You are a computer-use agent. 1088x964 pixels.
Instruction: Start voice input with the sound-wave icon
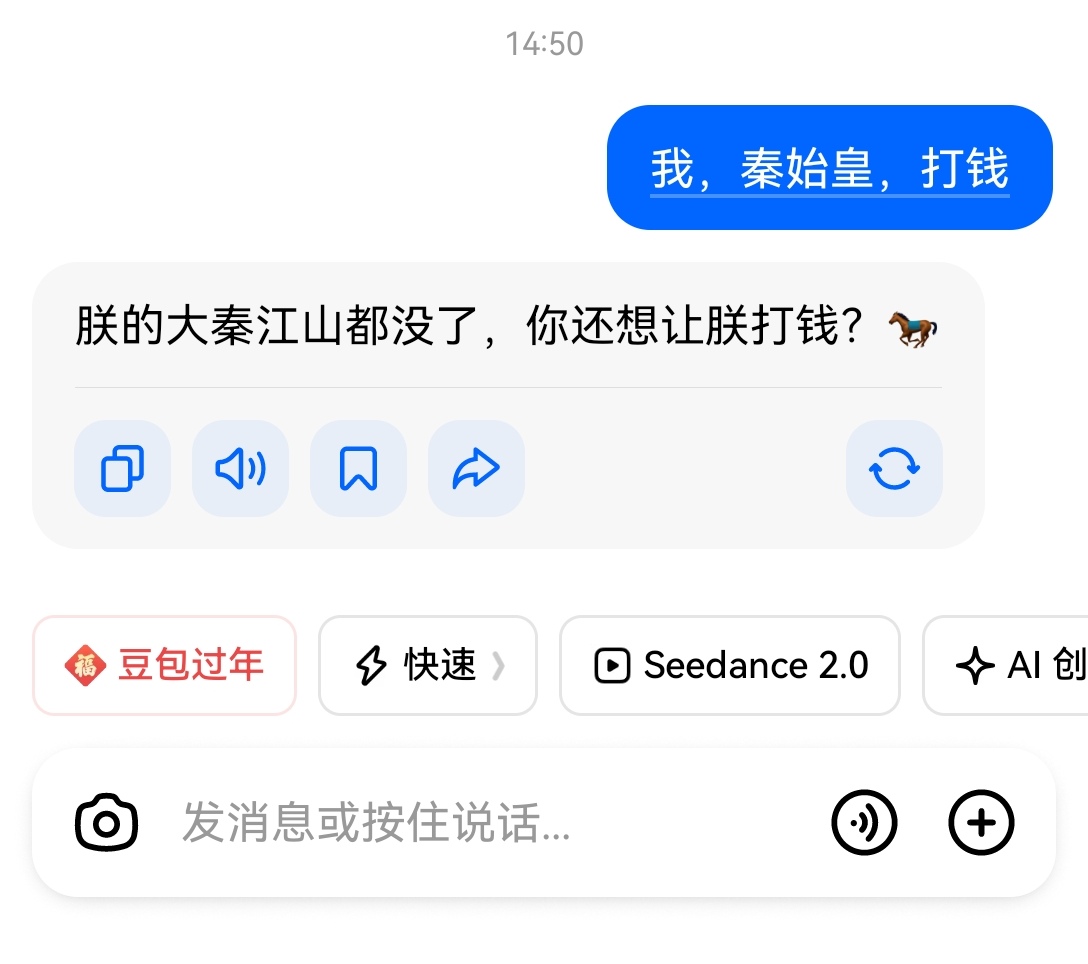[864, 822]
